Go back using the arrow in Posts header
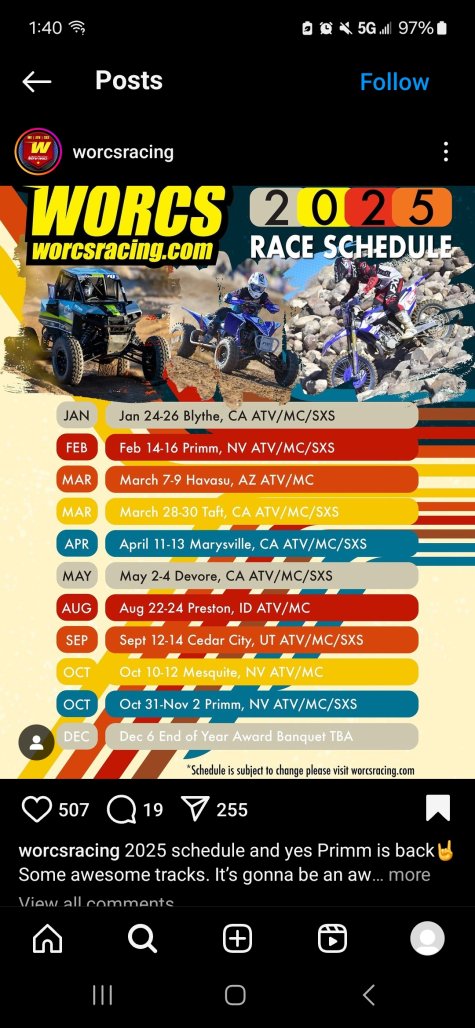475x1028 pixels. [37, 81]
